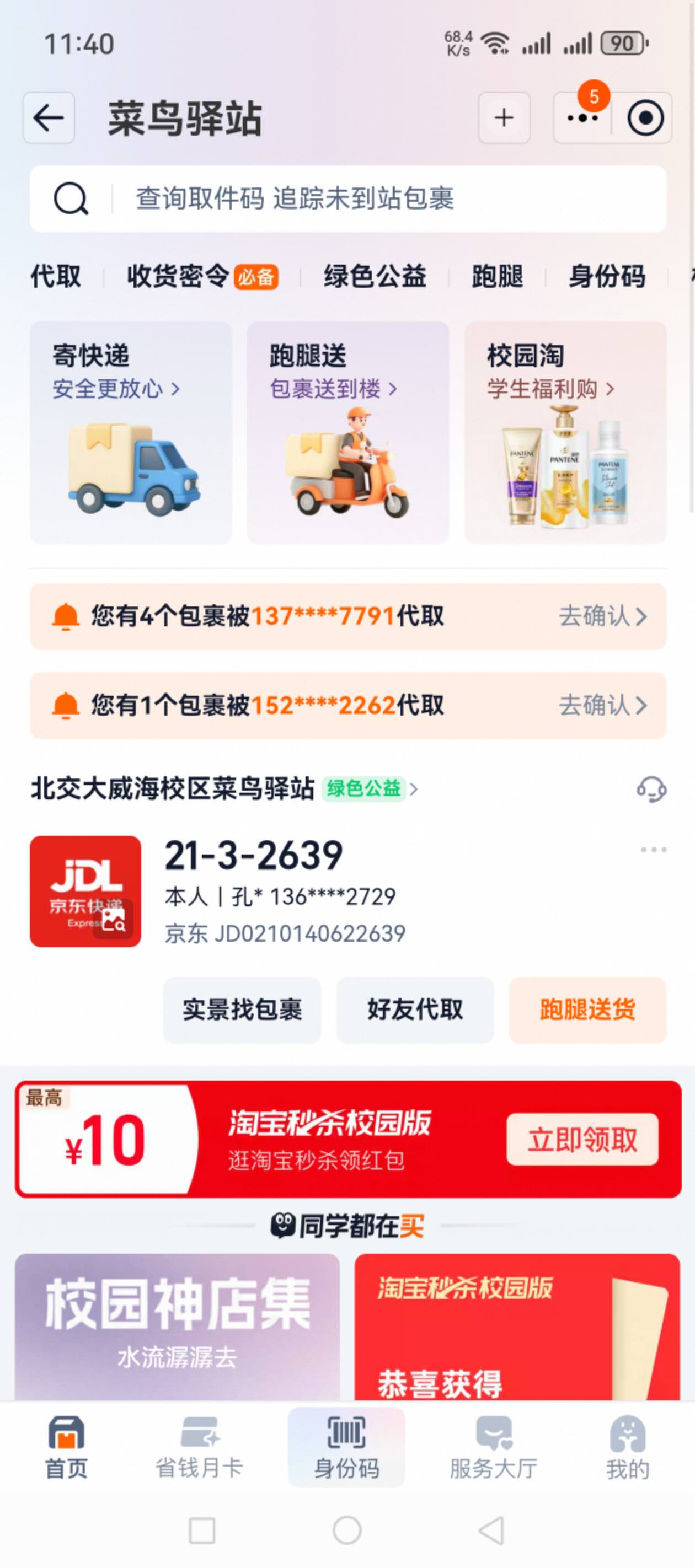The image size is (695, 1568).
Task: Open the 寄快递 card
Action: pos(131,432)
